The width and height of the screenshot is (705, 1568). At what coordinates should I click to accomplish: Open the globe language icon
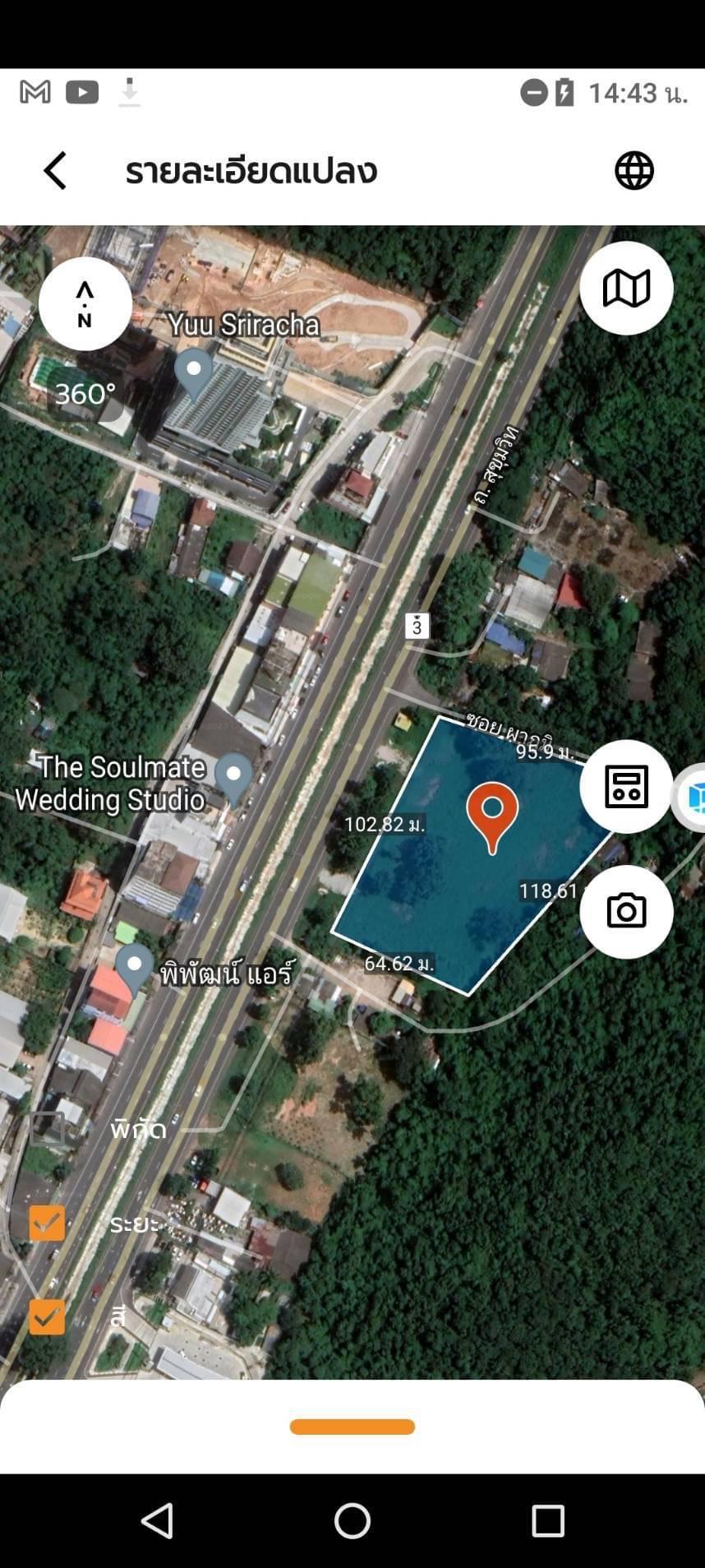pos(634,171)
